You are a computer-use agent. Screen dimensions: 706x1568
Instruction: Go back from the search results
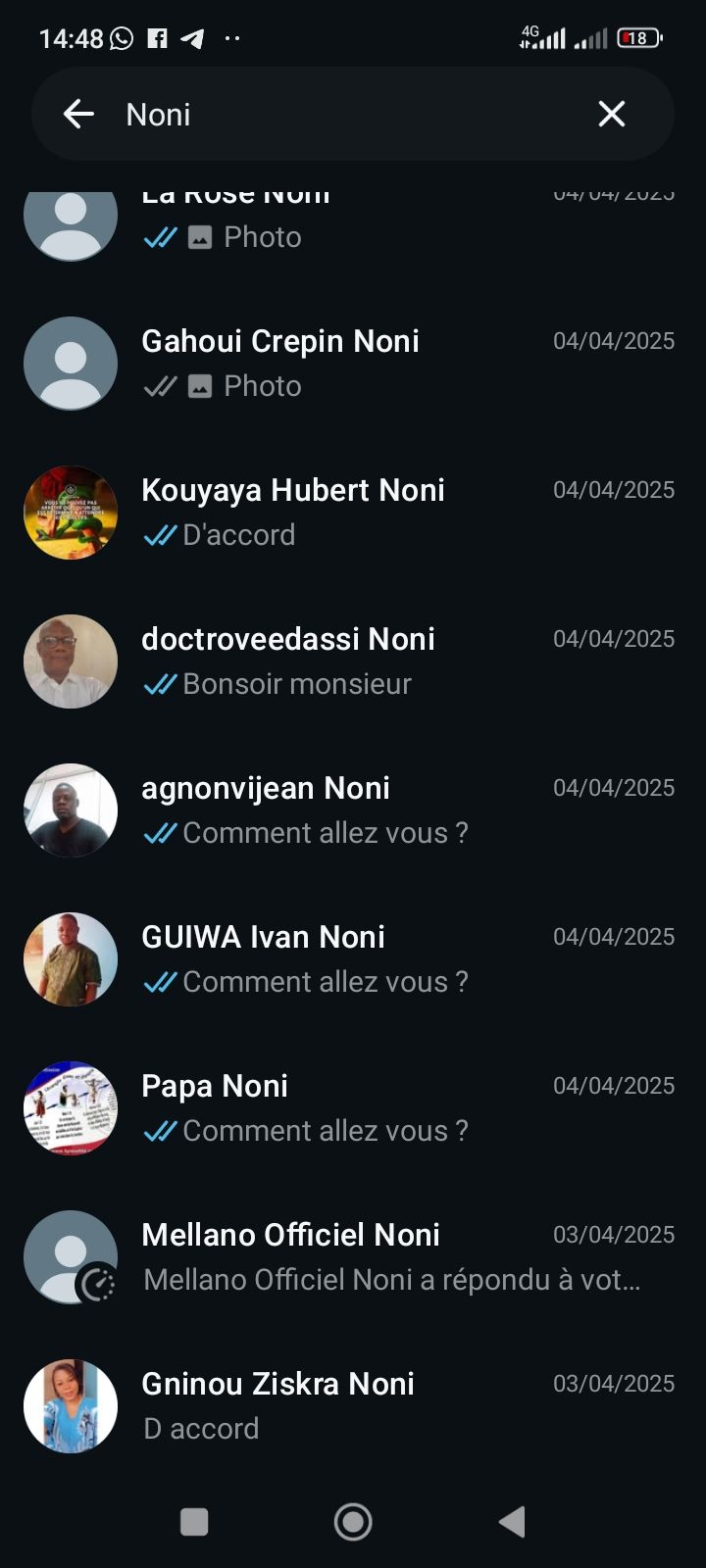(78, 115)
